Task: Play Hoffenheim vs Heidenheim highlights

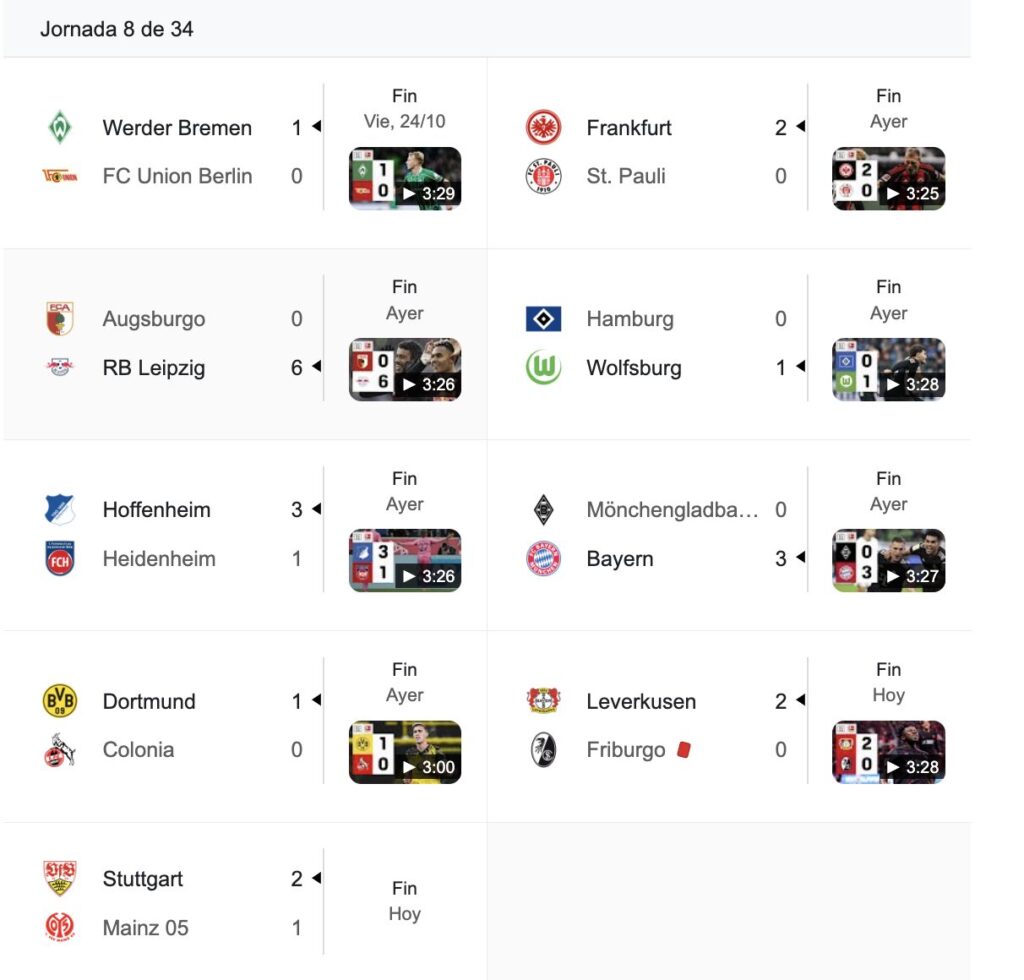Action: [404, 560]
